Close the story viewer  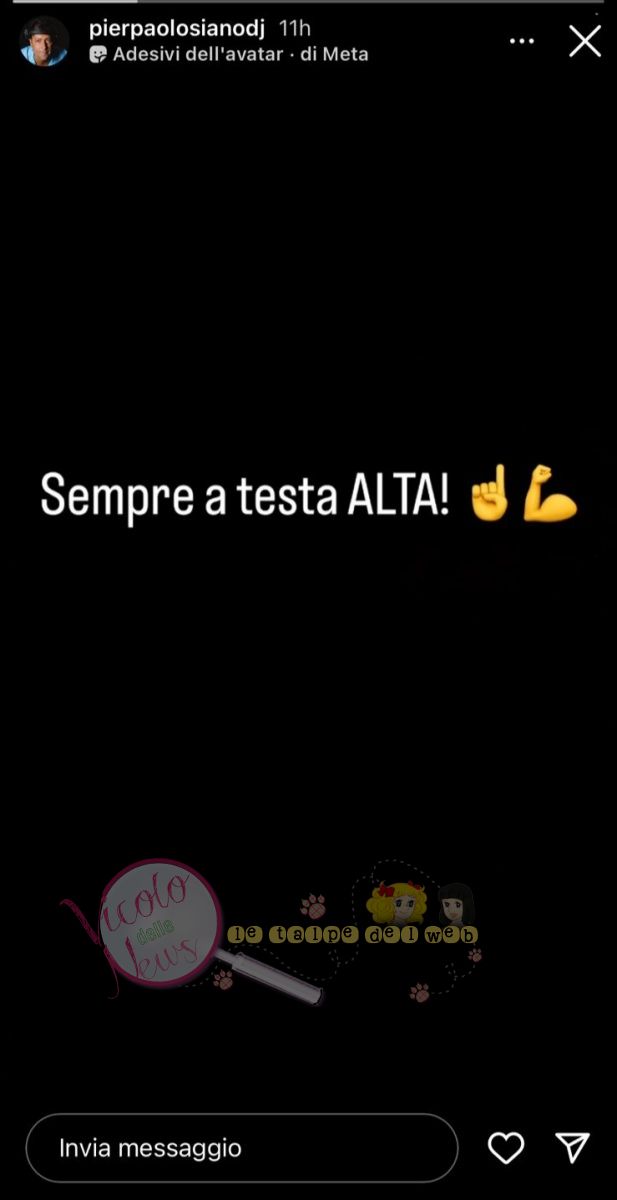[584, 41]
